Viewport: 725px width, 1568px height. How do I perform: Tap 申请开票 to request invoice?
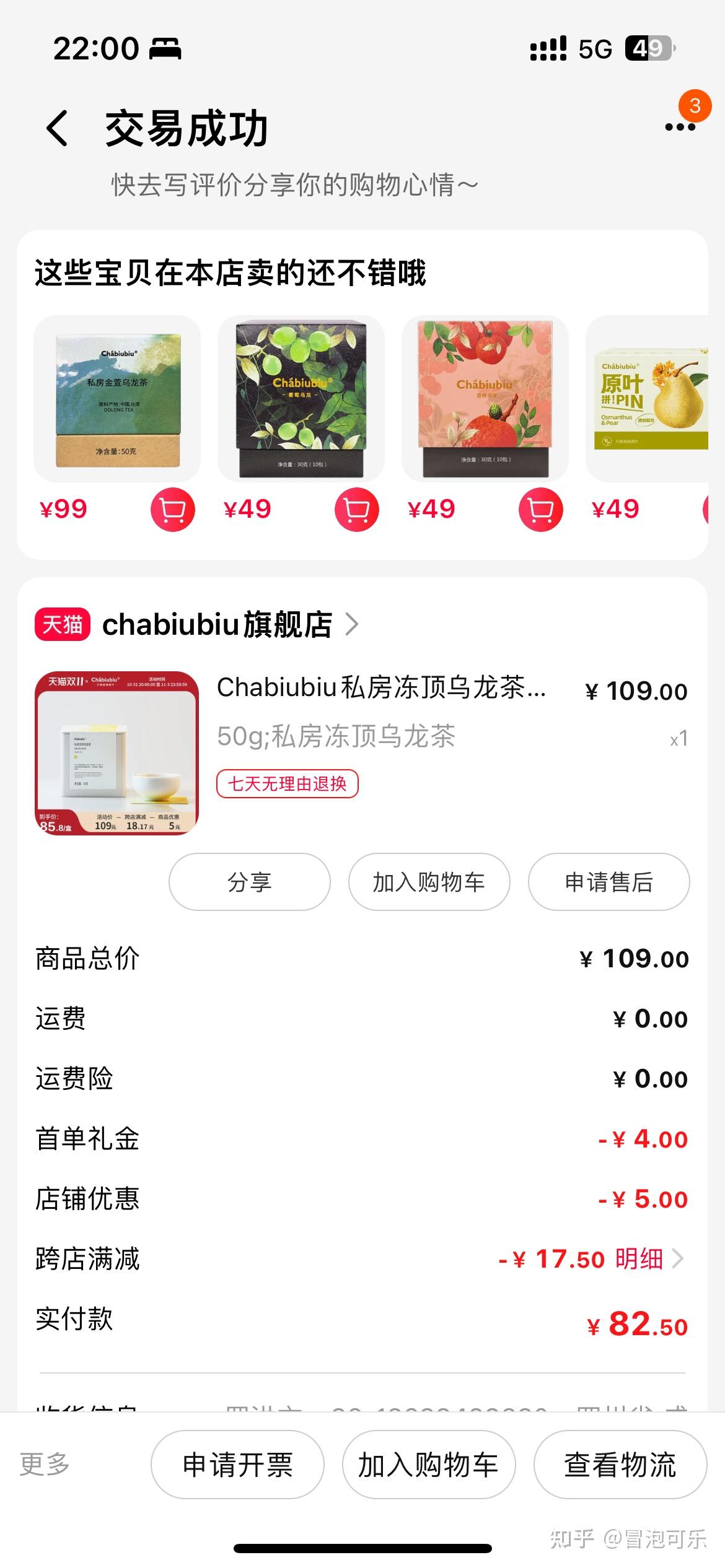coord(237,1465)
